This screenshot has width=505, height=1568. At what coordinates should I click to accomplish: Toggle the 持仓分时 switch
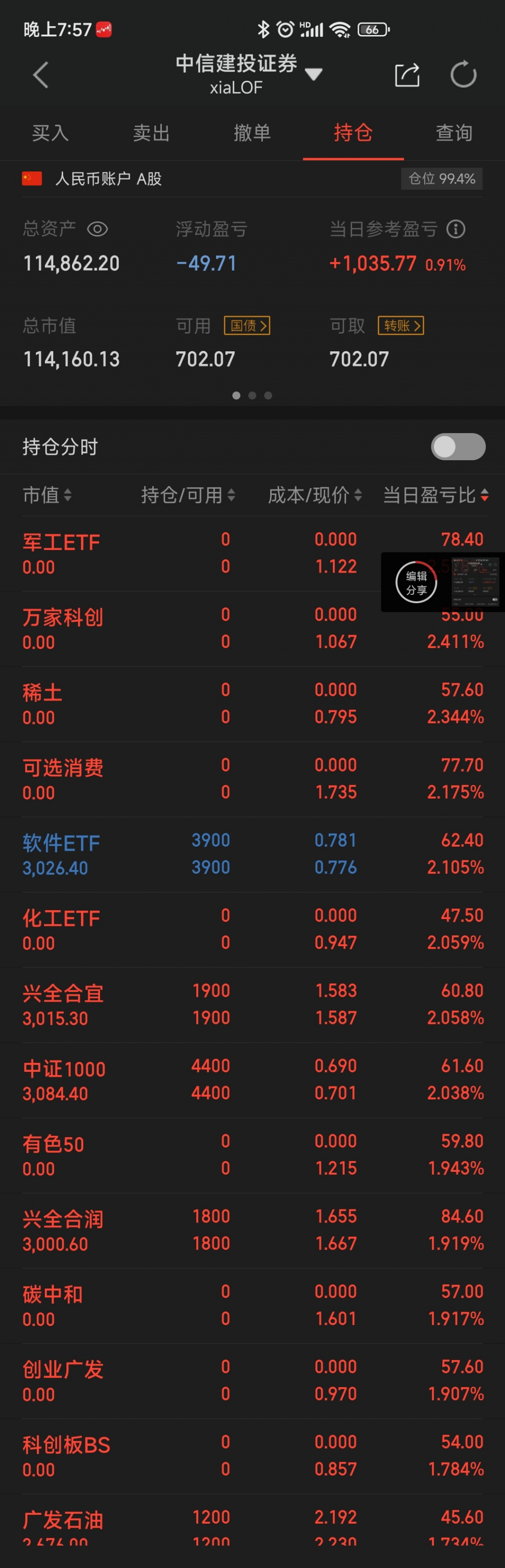click(458, 447)
